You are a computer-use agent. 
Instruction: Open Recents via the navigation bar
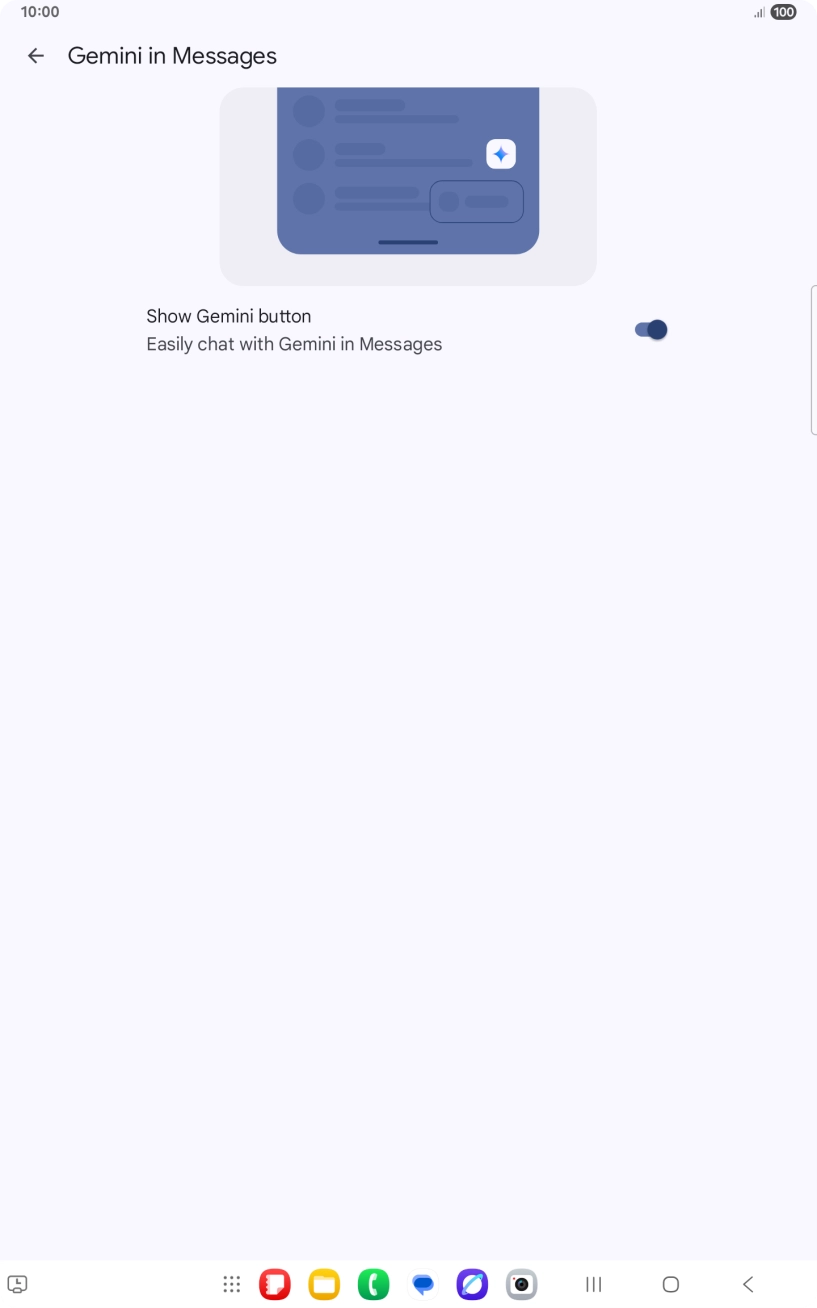coord(593,1284)
